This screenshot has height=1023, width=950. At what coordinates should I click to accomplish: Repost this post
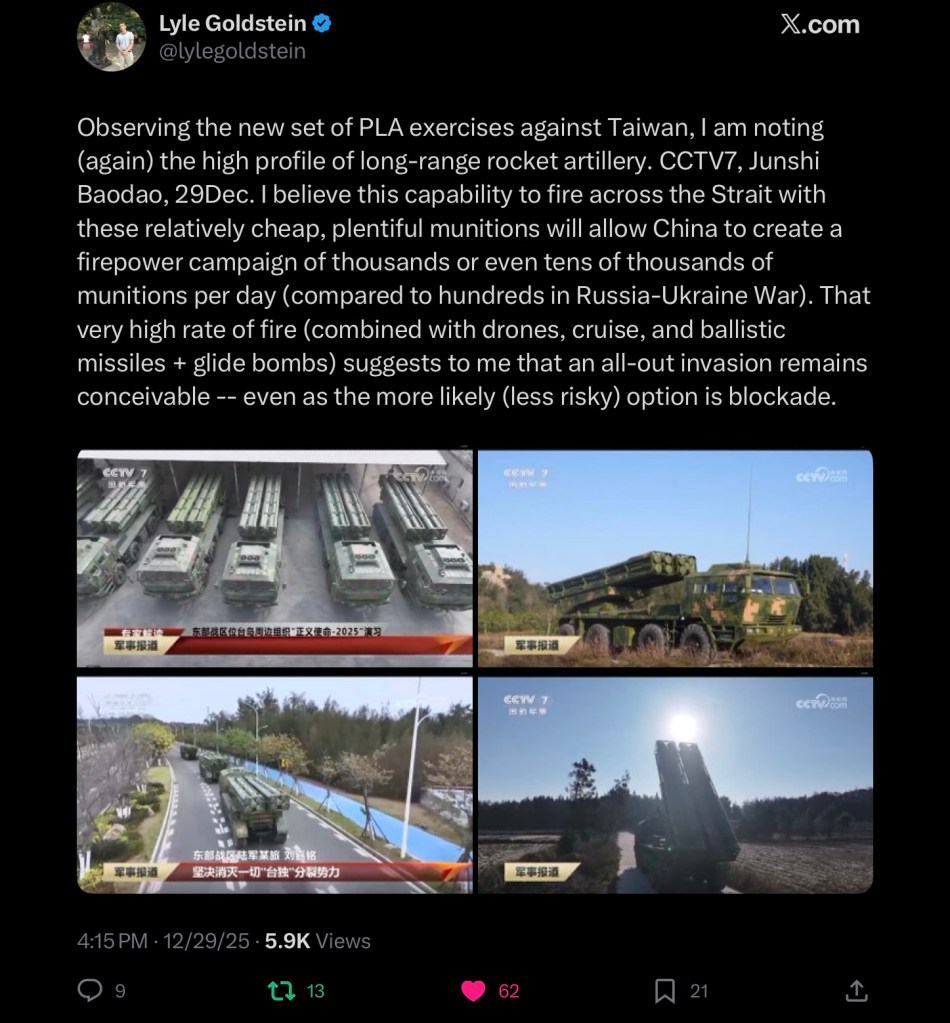point(283,991)
